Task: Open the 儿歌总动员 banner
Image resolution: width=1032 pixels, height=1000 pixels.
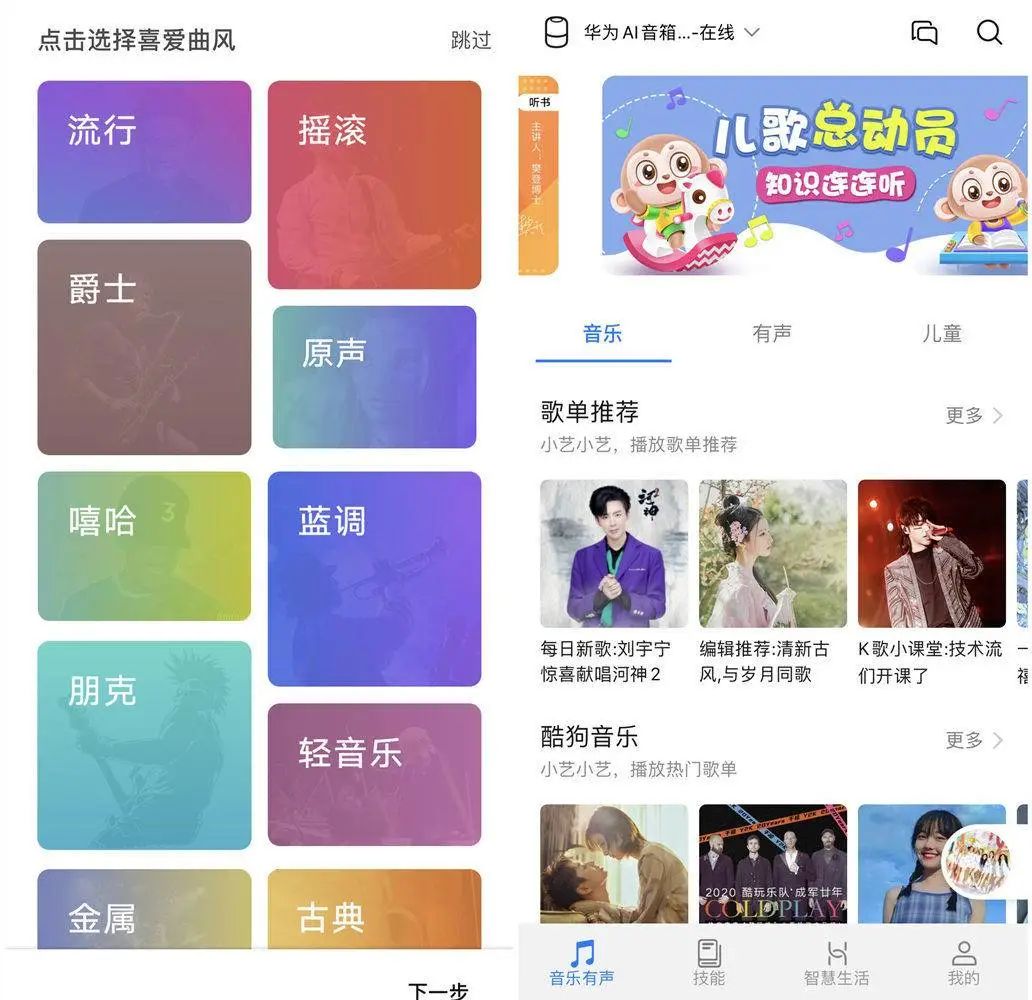Action: tap(814, 175)
